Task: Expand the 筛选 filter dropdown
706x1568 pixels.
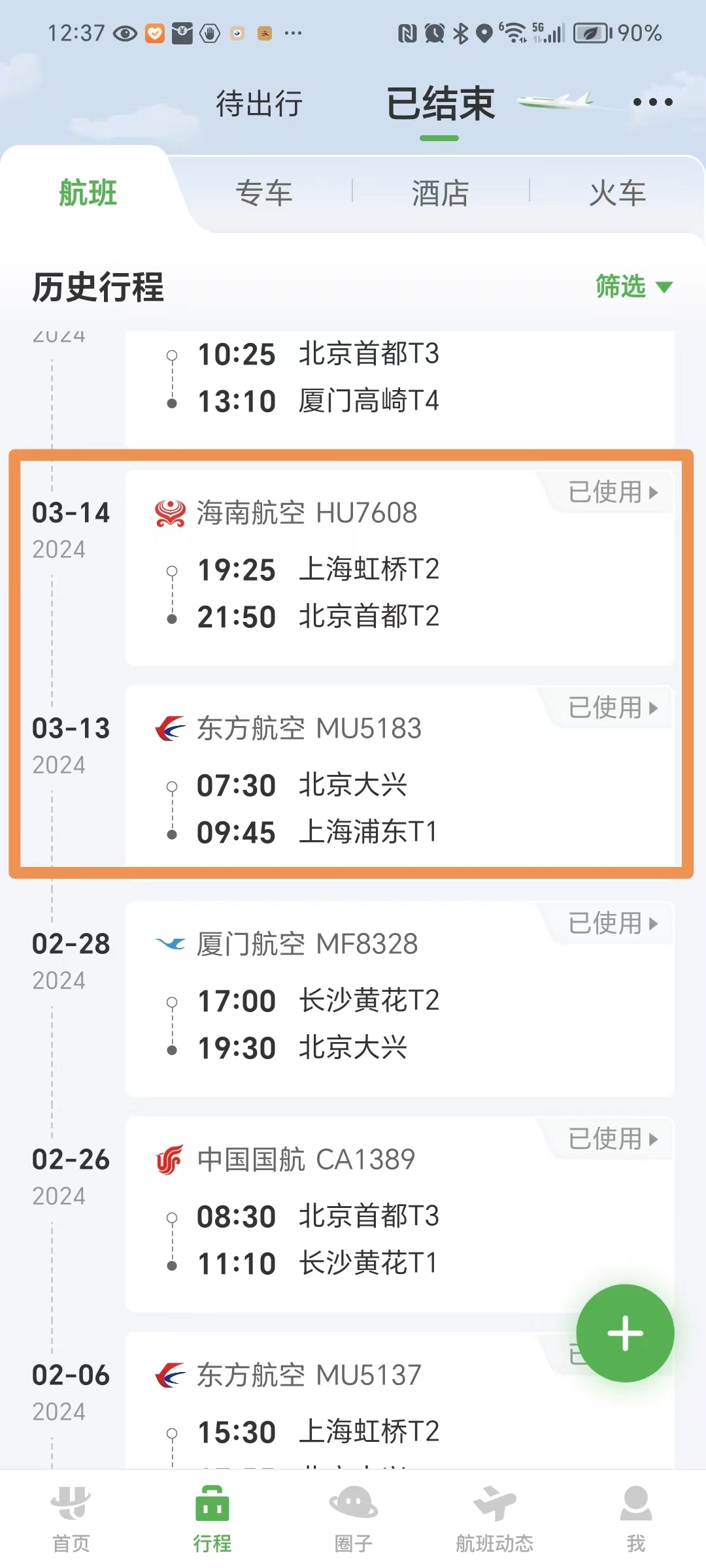Action: coord(633,287)
